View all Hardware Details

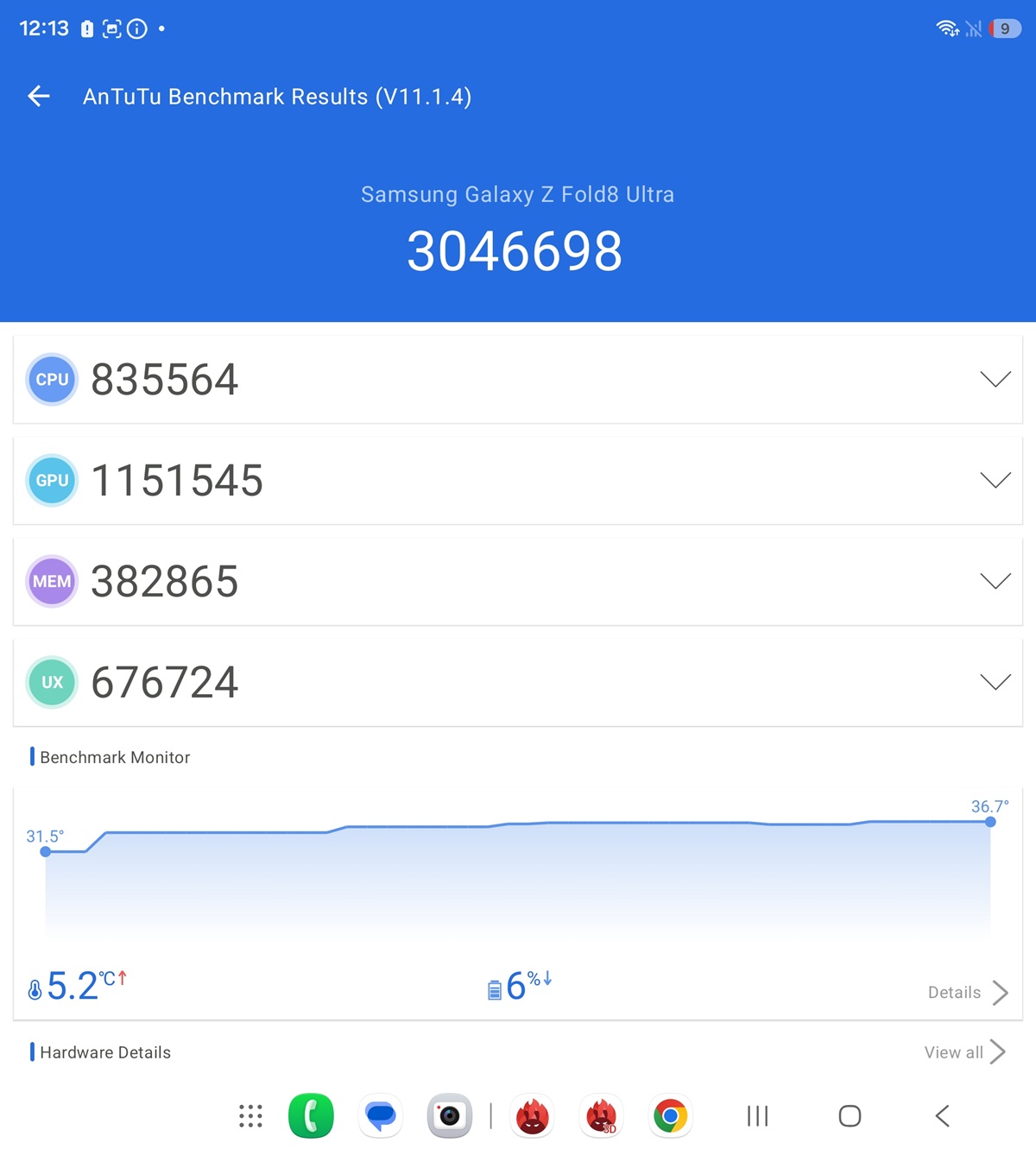964,1052
